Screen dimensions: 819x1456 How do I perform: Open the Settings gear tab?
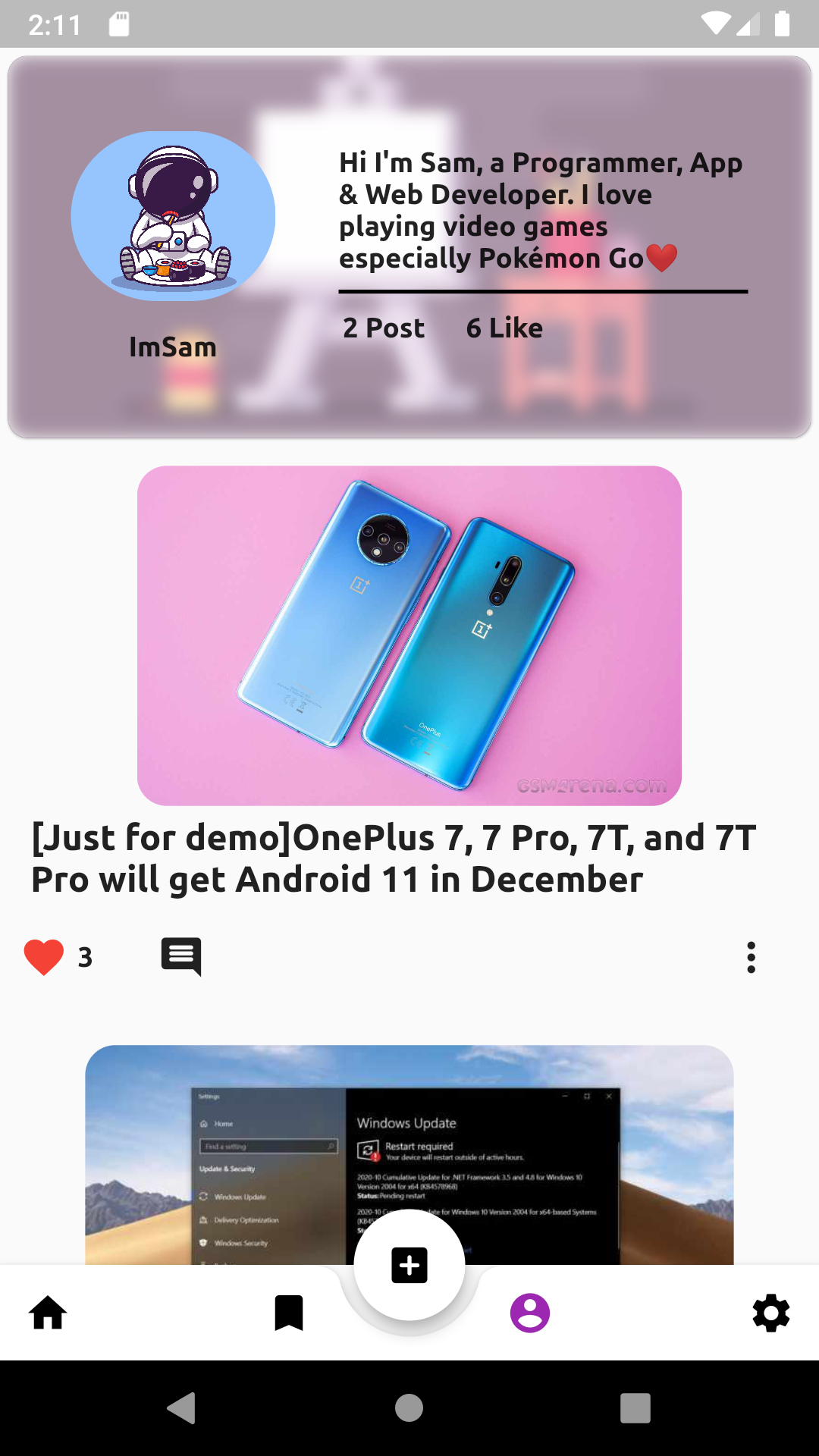pyautogui.click(x=771, y=1313)
